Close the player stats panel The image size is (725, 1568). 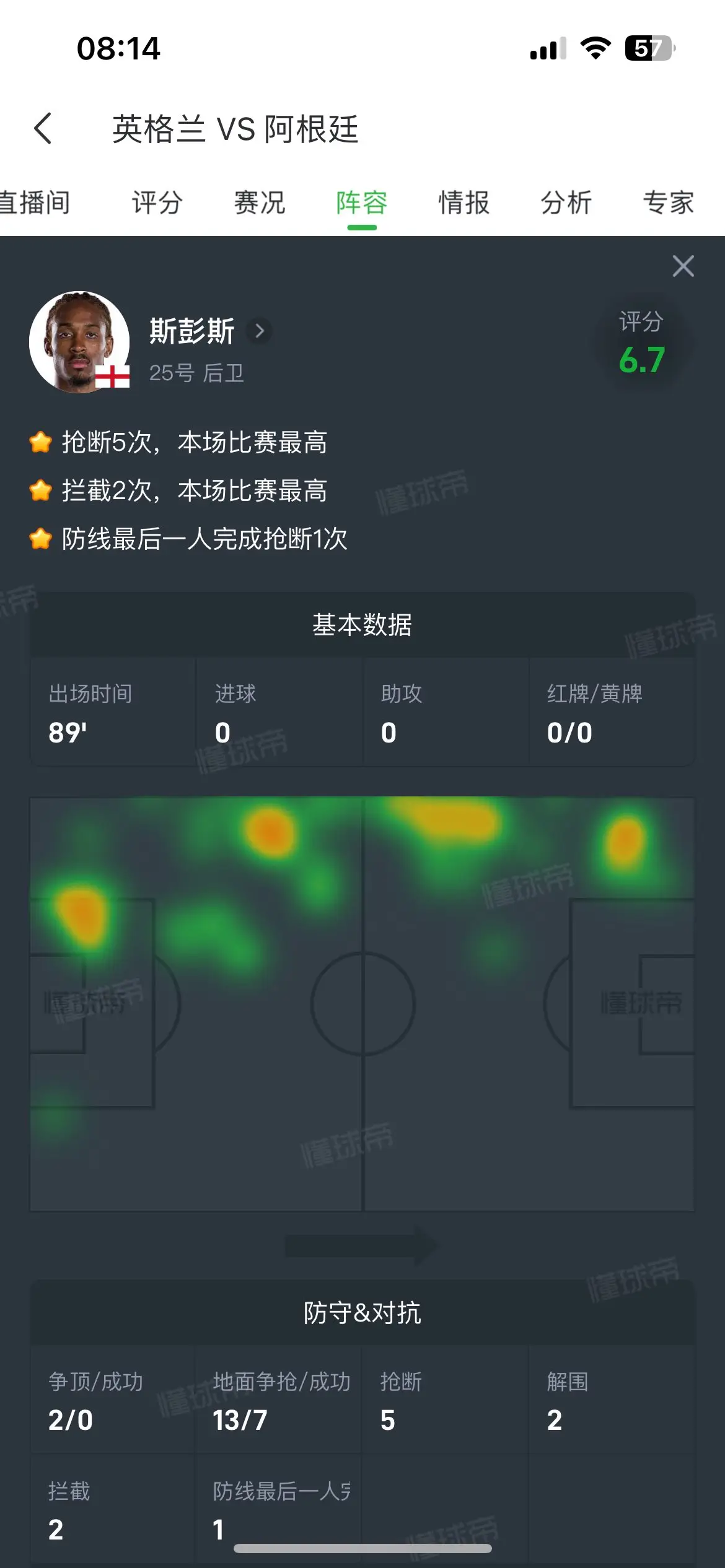[x=683, y=266]
